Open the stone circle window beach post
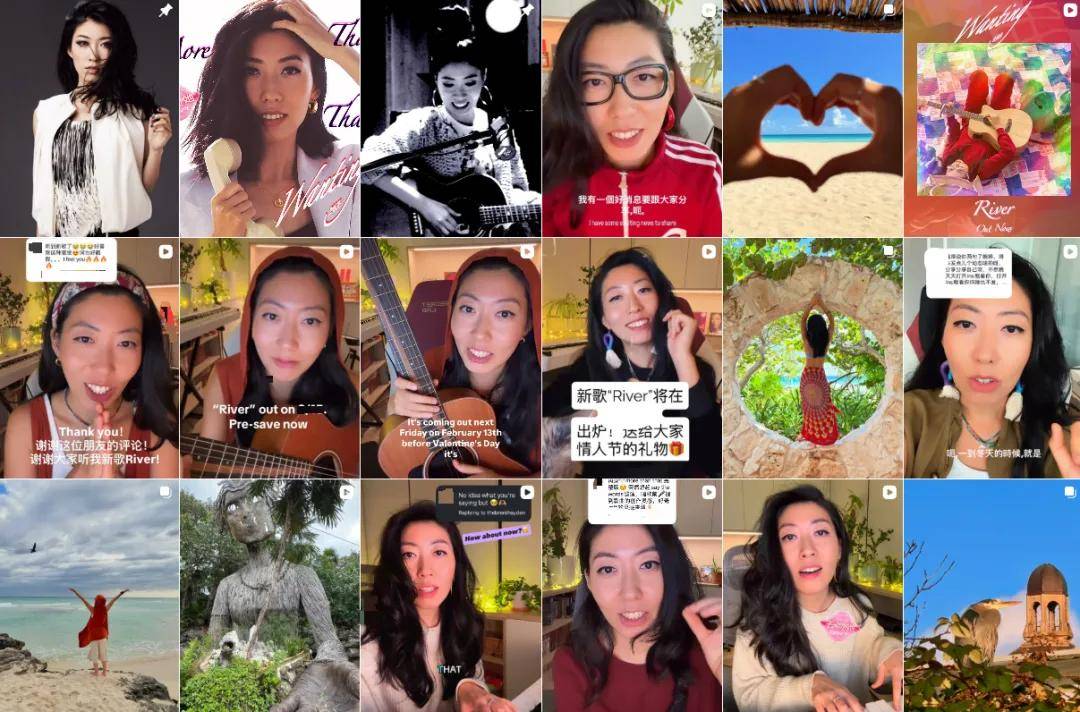The image size is (1080, 712). pos(812,358)
